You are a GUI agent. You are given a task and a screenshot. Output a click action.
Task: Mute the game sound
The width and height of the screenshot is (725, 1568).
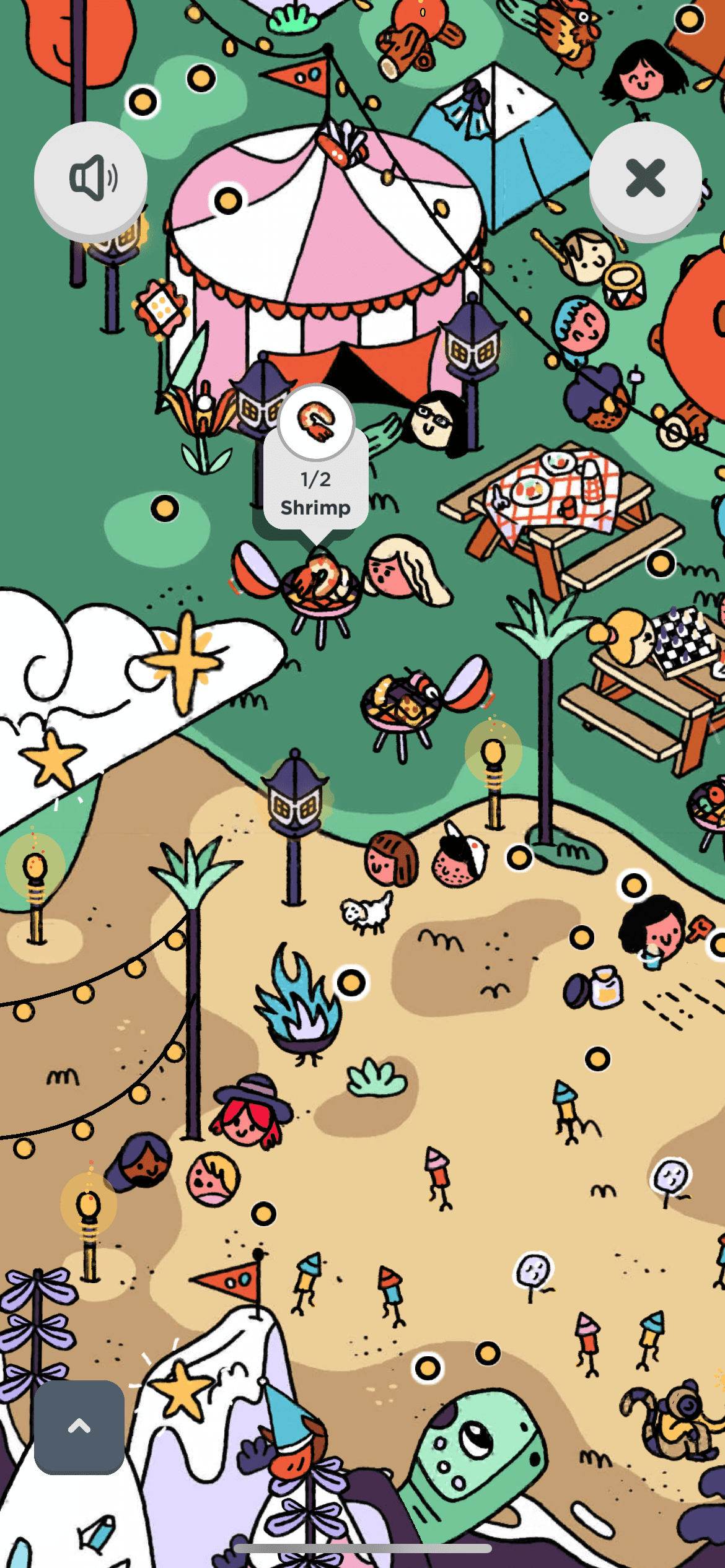90,178
